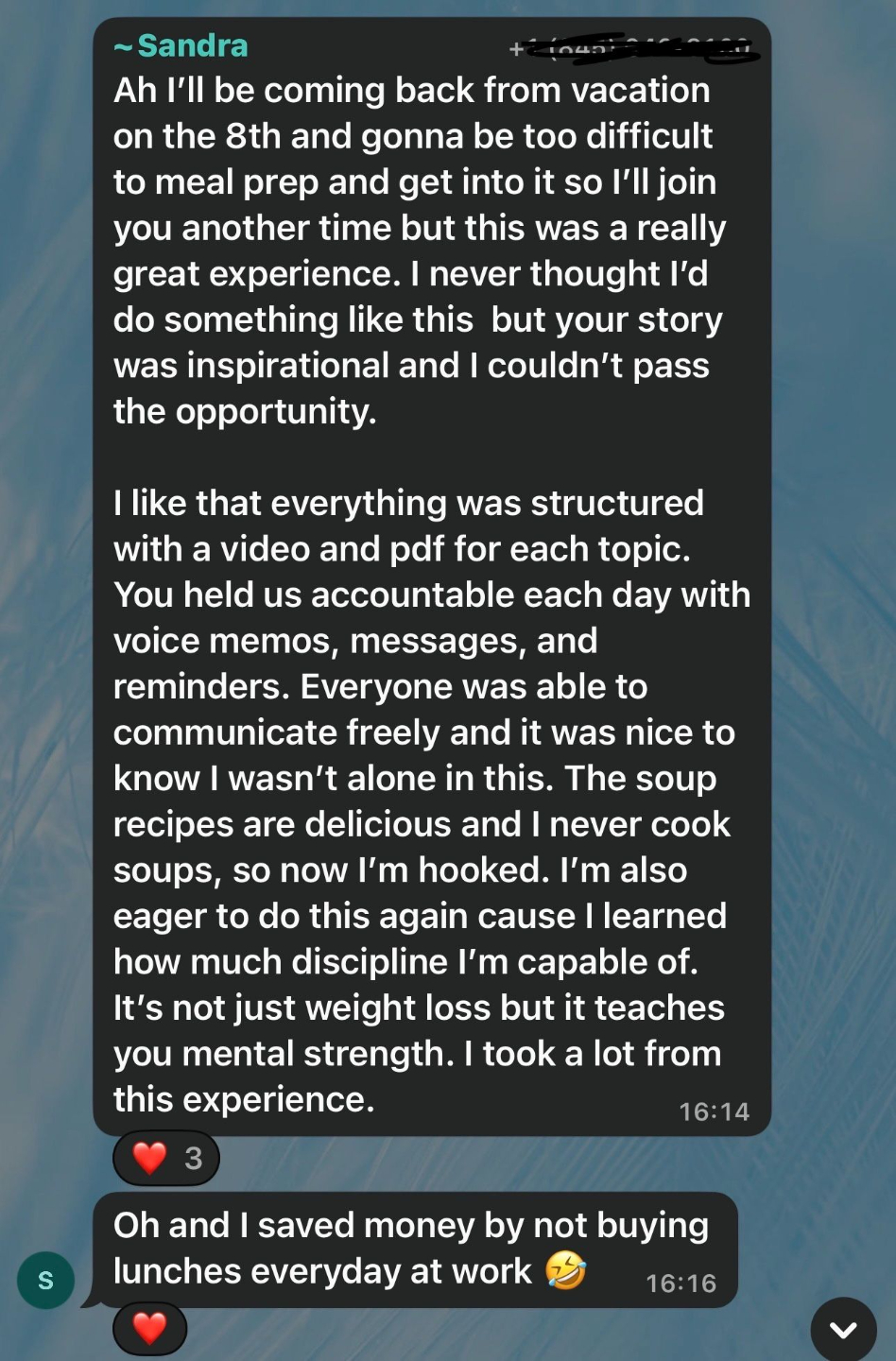This screenshot has height=1361, width=896.
Task: Tap Sandra's green S avatar
Action: coord(45,1281)
